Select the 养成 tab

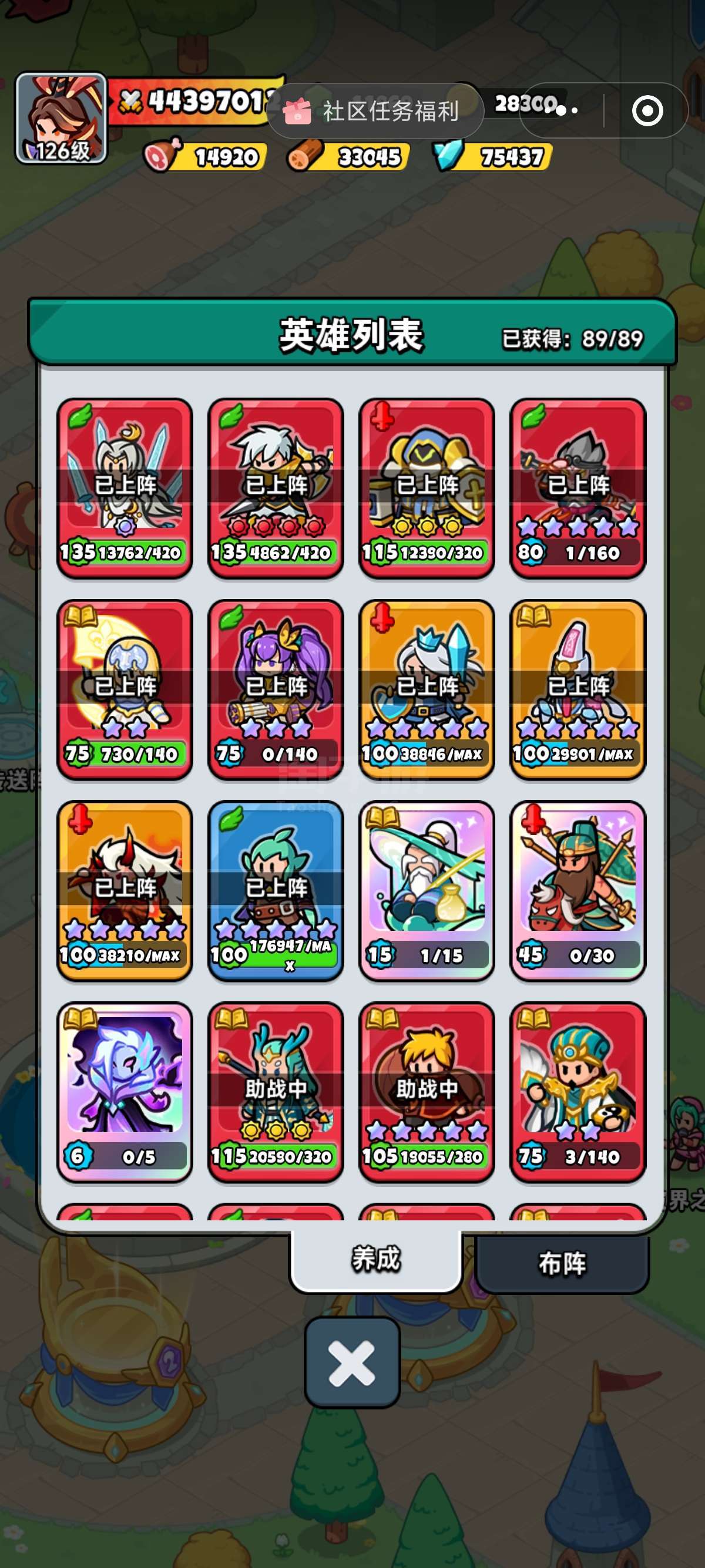tap(375, 1258)
